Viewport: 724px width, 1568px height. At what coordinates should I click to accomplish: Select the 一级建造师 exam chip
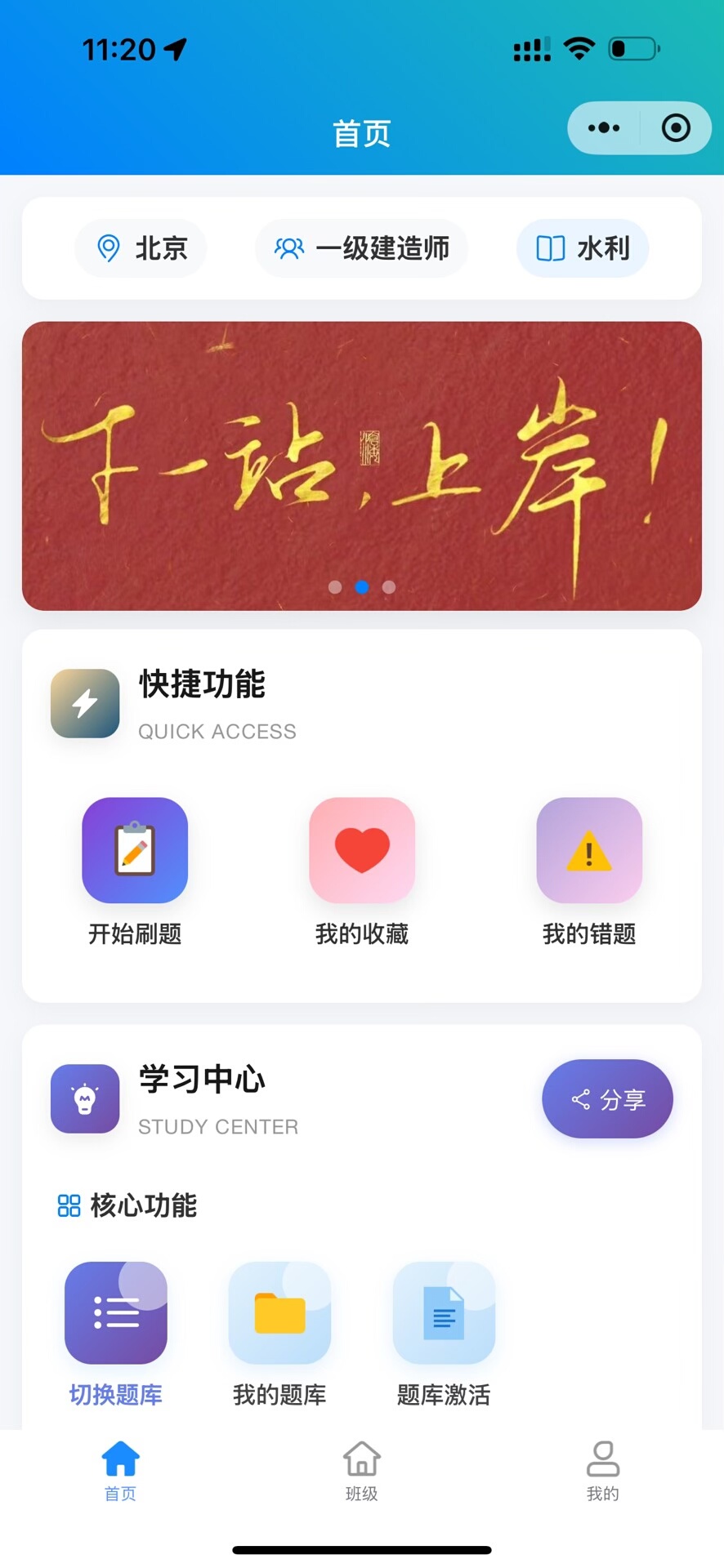(361, 248)
